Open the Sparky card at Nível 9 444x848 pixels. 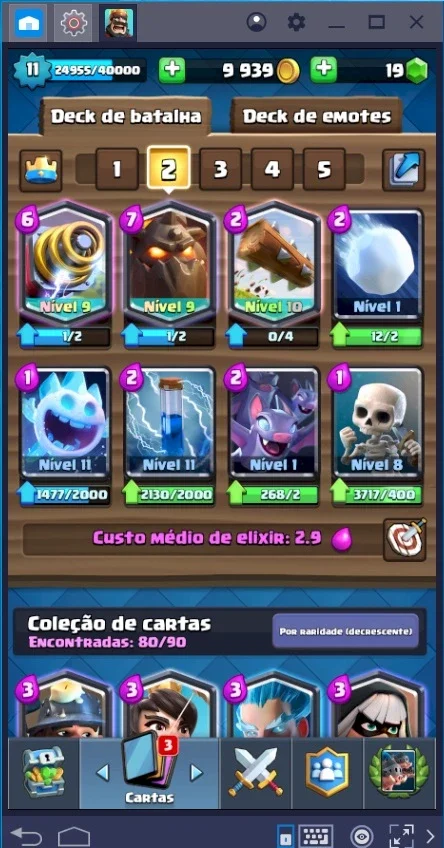tap(65, 264)
